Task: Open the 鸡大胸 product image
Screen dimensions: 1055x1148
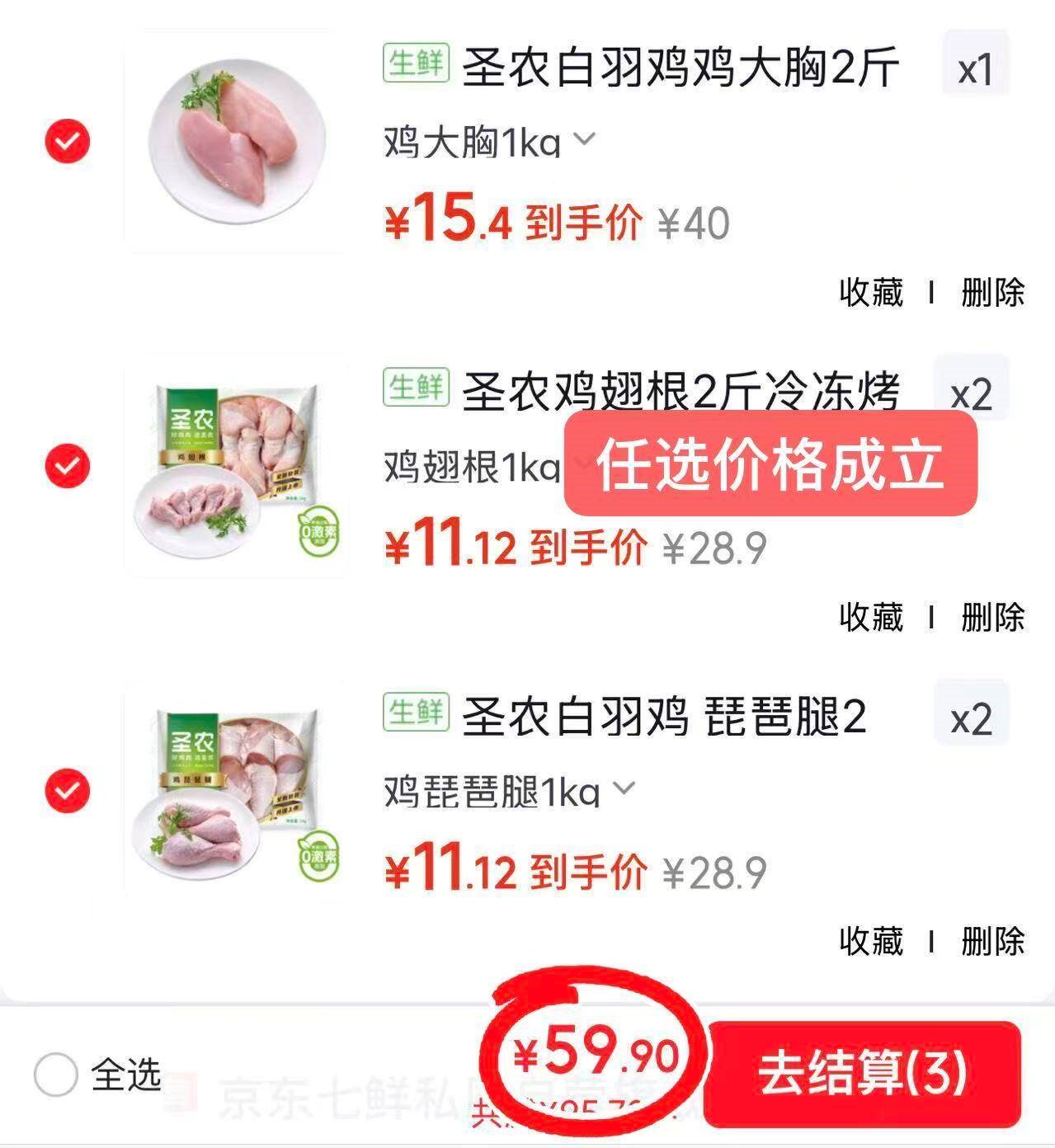Action: coord(236,142)
